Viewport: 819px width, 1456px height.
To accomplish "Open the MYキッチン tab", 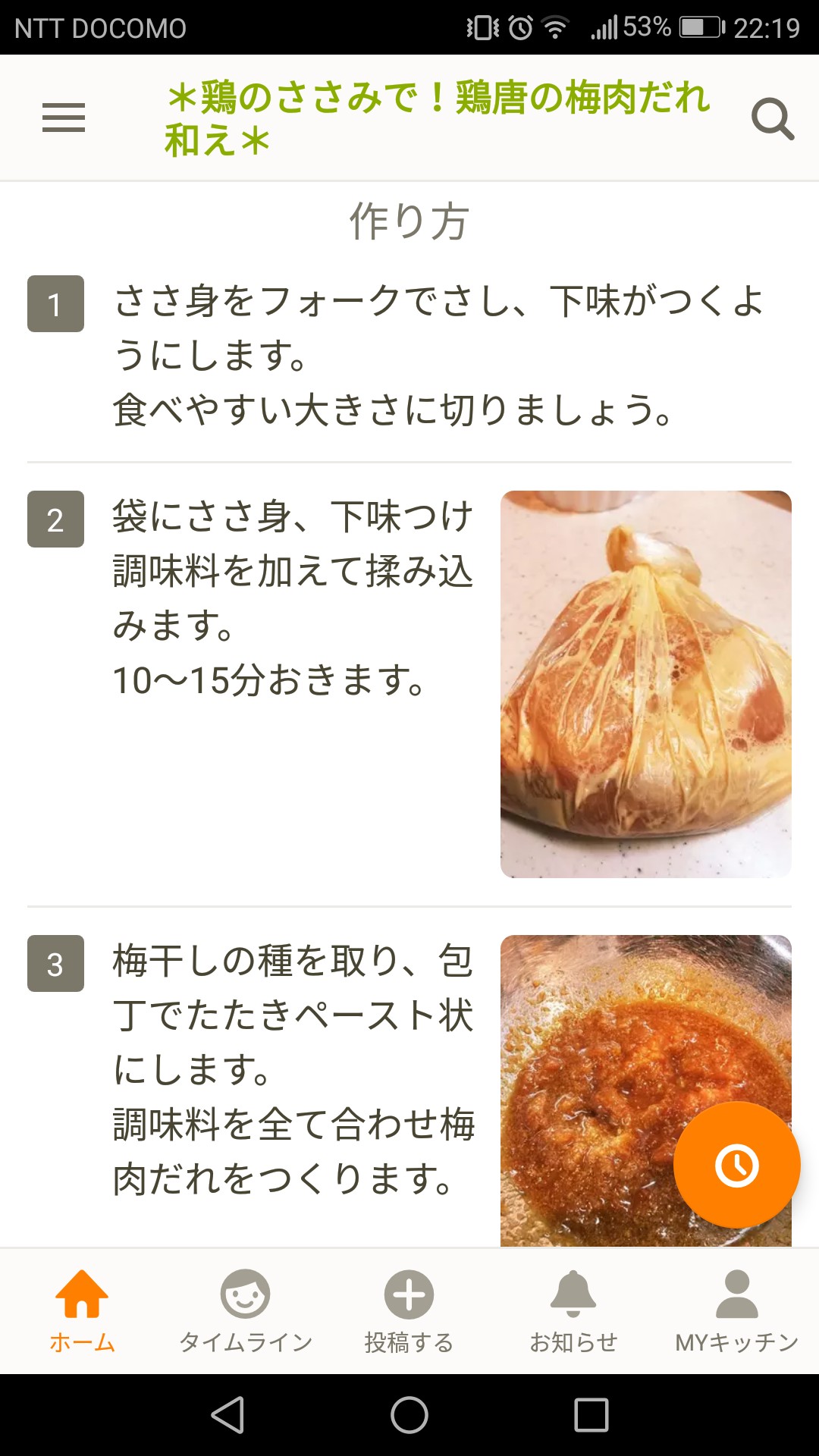I will pos(736,1310).
